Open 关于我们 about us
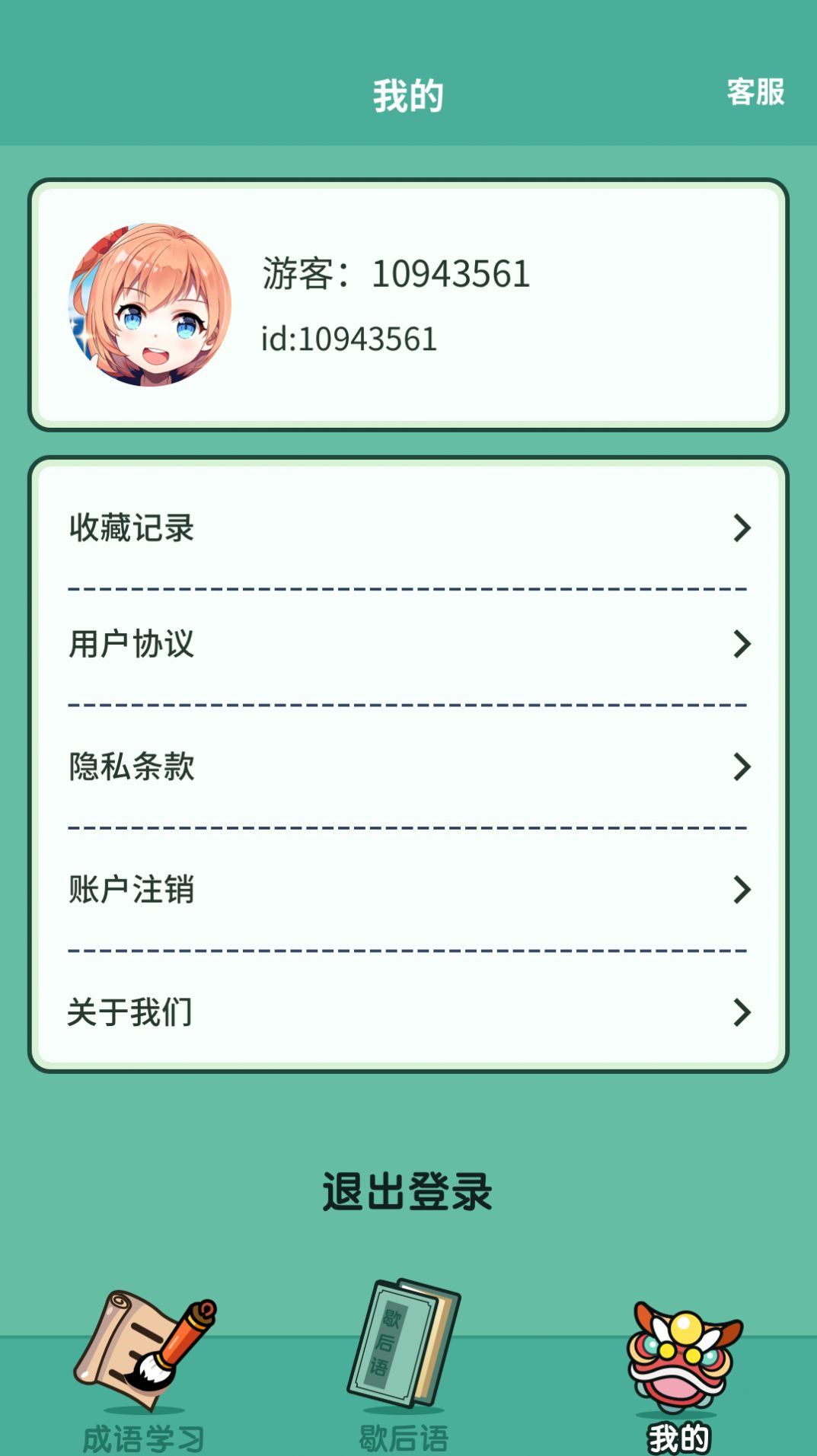The width and height of the screenshot is (817, 1456). (408, 1012)
